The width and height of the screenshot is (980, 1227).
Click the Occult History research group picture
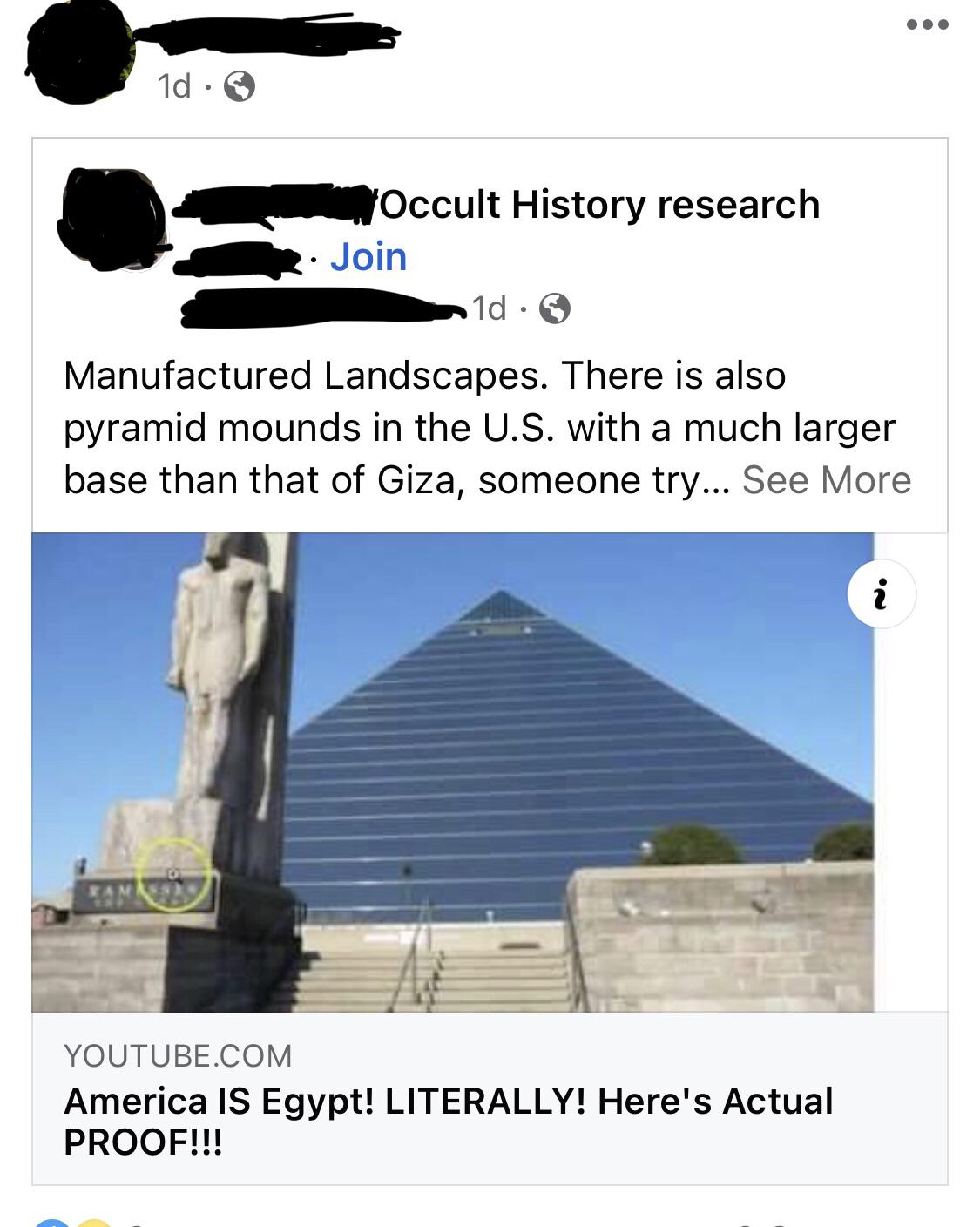pos(110,220)
